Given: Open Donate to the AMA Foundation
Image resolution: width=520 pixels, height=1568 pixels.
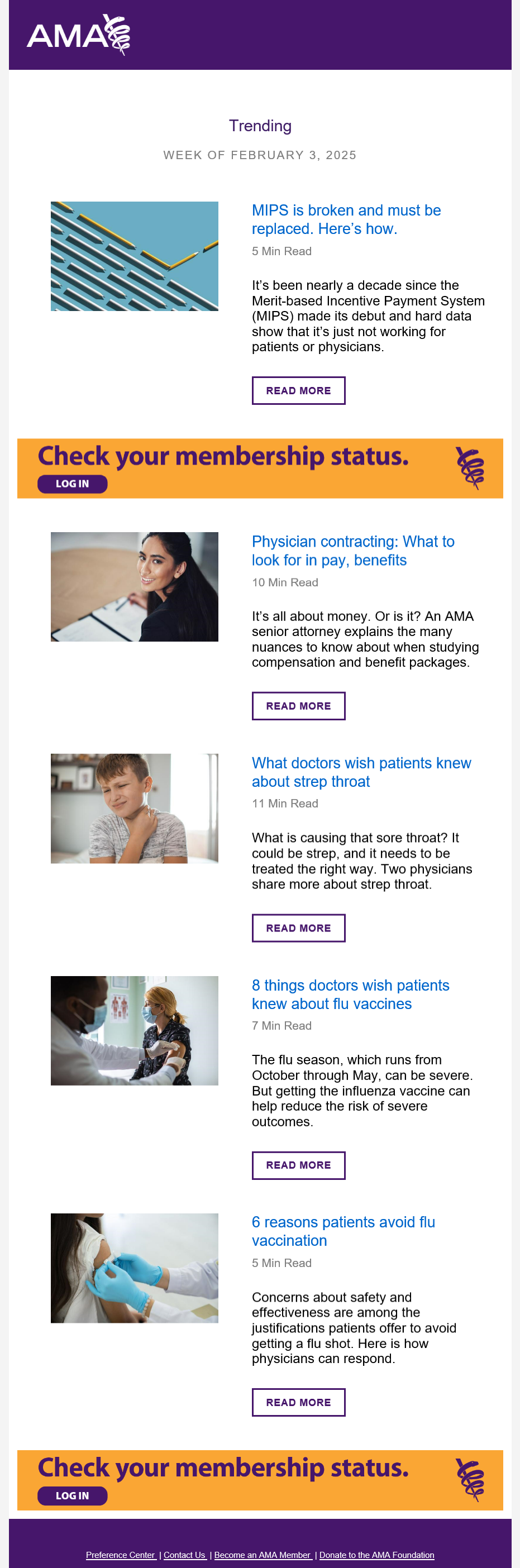Looking at the screenshot, I should tap(376, 1555).
